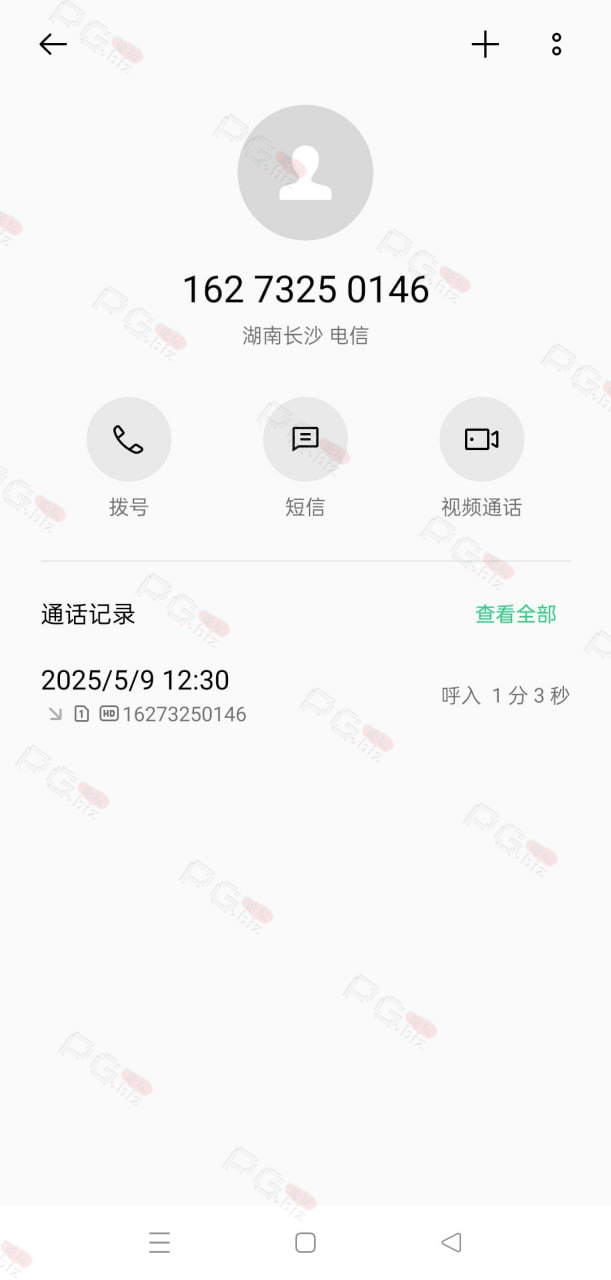The width and height of the screenshot is (611, 1280).
Task: Go to the home screen
Action: (305, 1242)
